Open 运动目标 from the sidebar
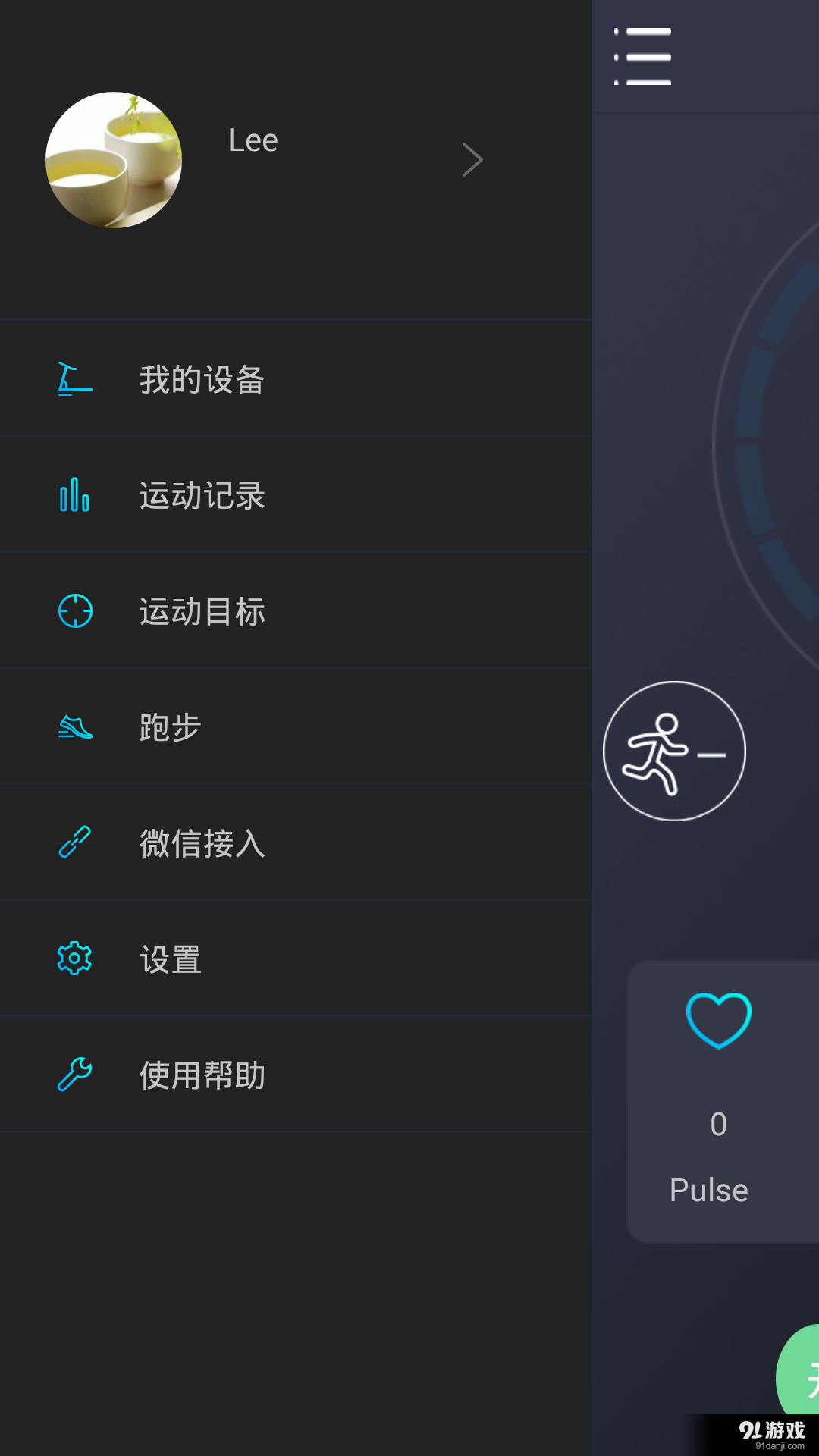The width and height of the screenshot is (819, 1456). pyautogui.click(x=202, y=610)
